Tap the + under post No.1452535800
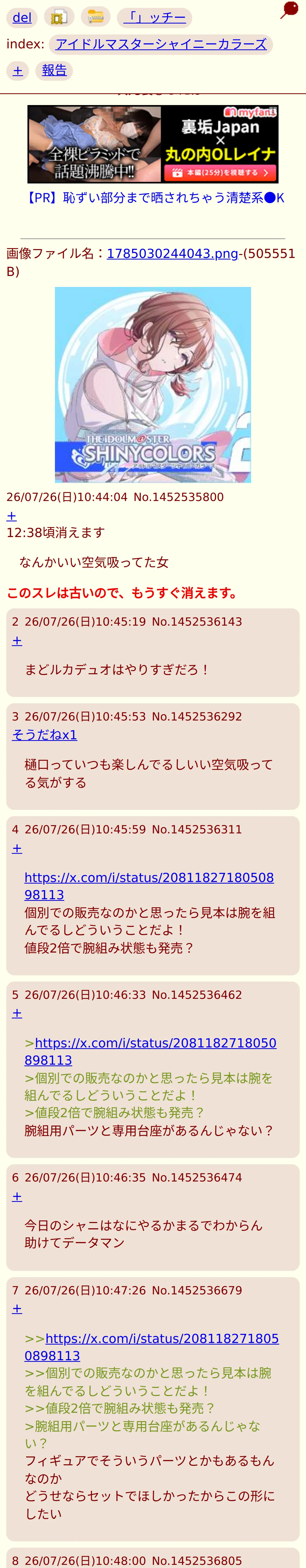 click(x=12, y=516)
